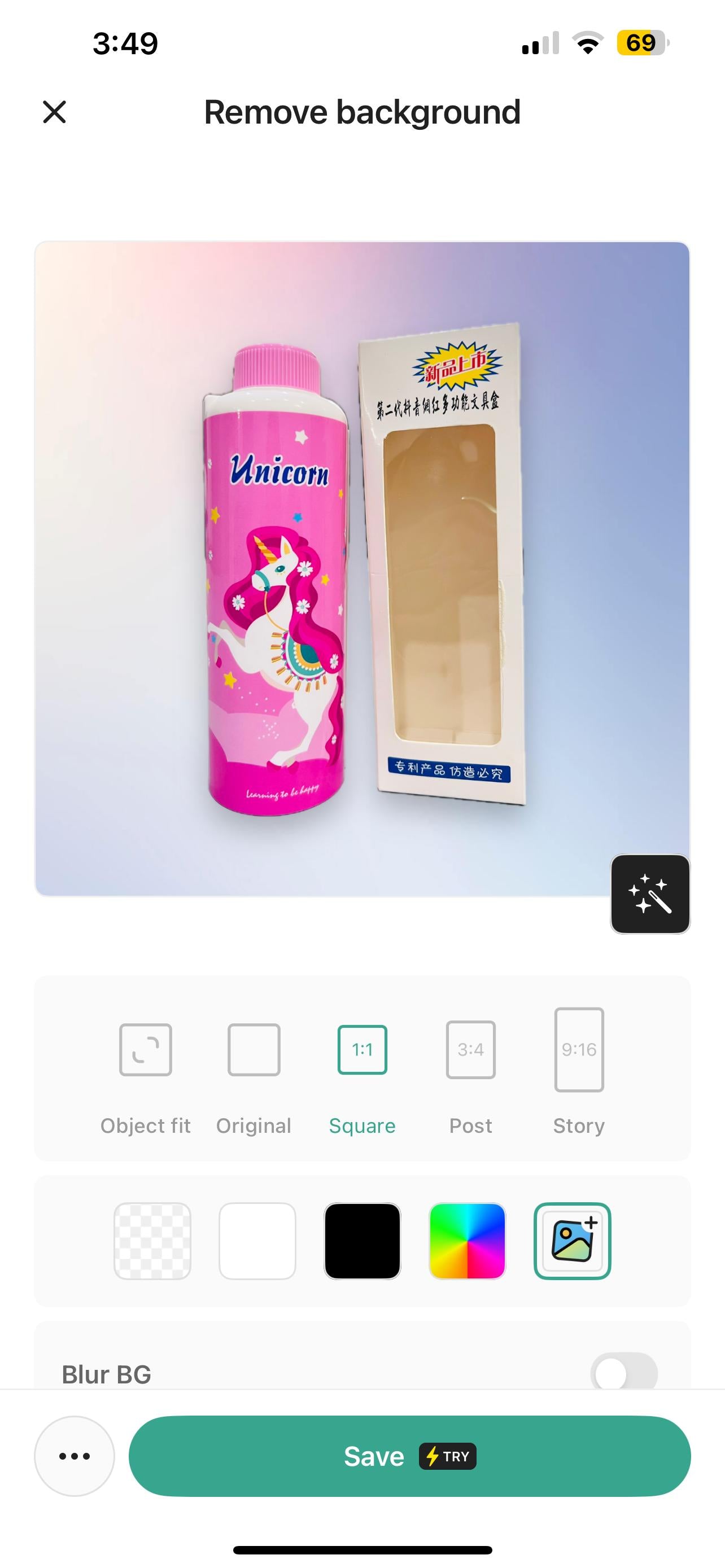Apply the transparent checkered background

[152, 1241]
